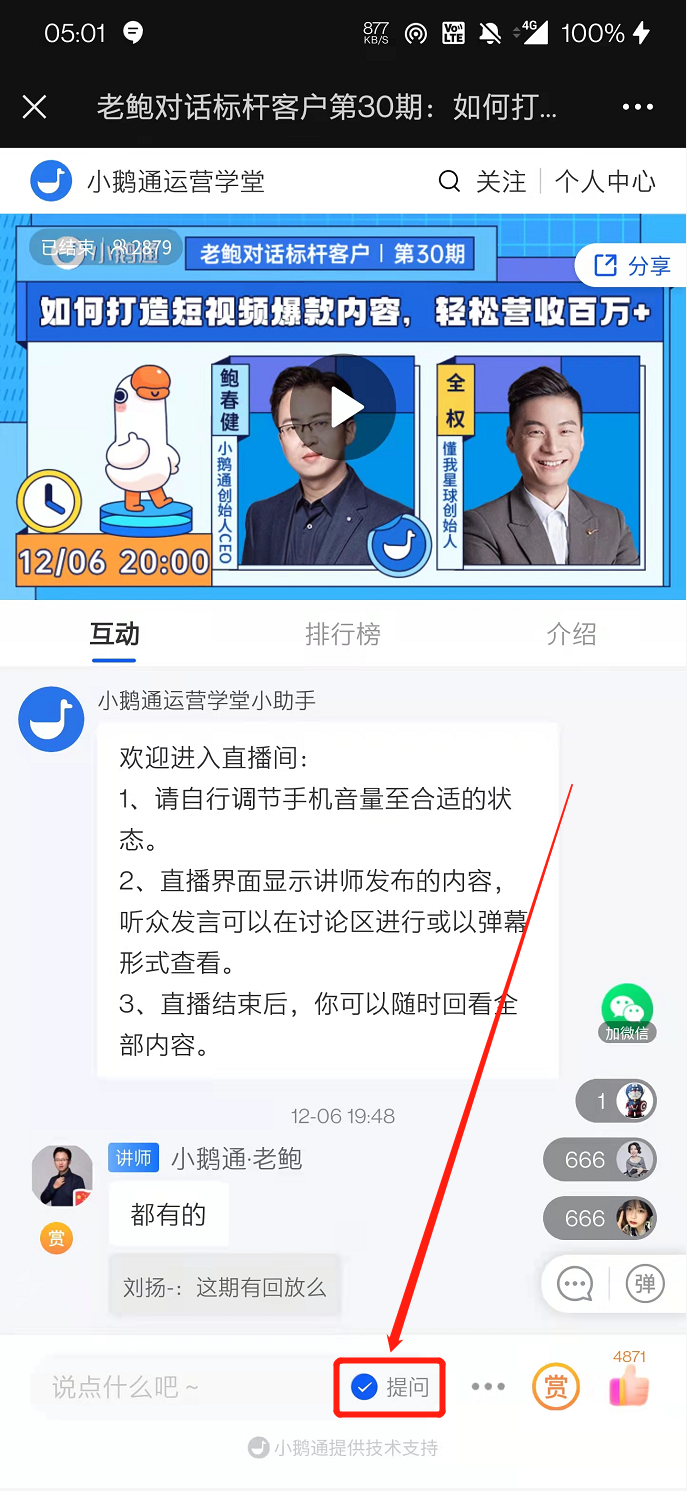
Task: Open the top-right overflow menu
Action: coord(637,107)
